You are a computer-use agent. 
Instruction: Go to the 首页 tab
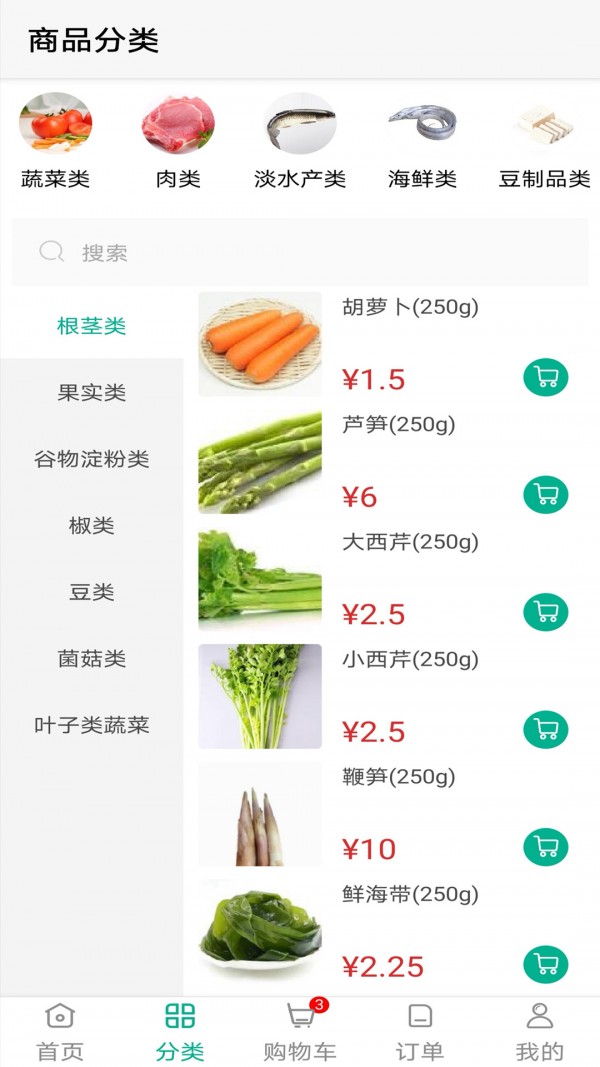point(60,1033)
